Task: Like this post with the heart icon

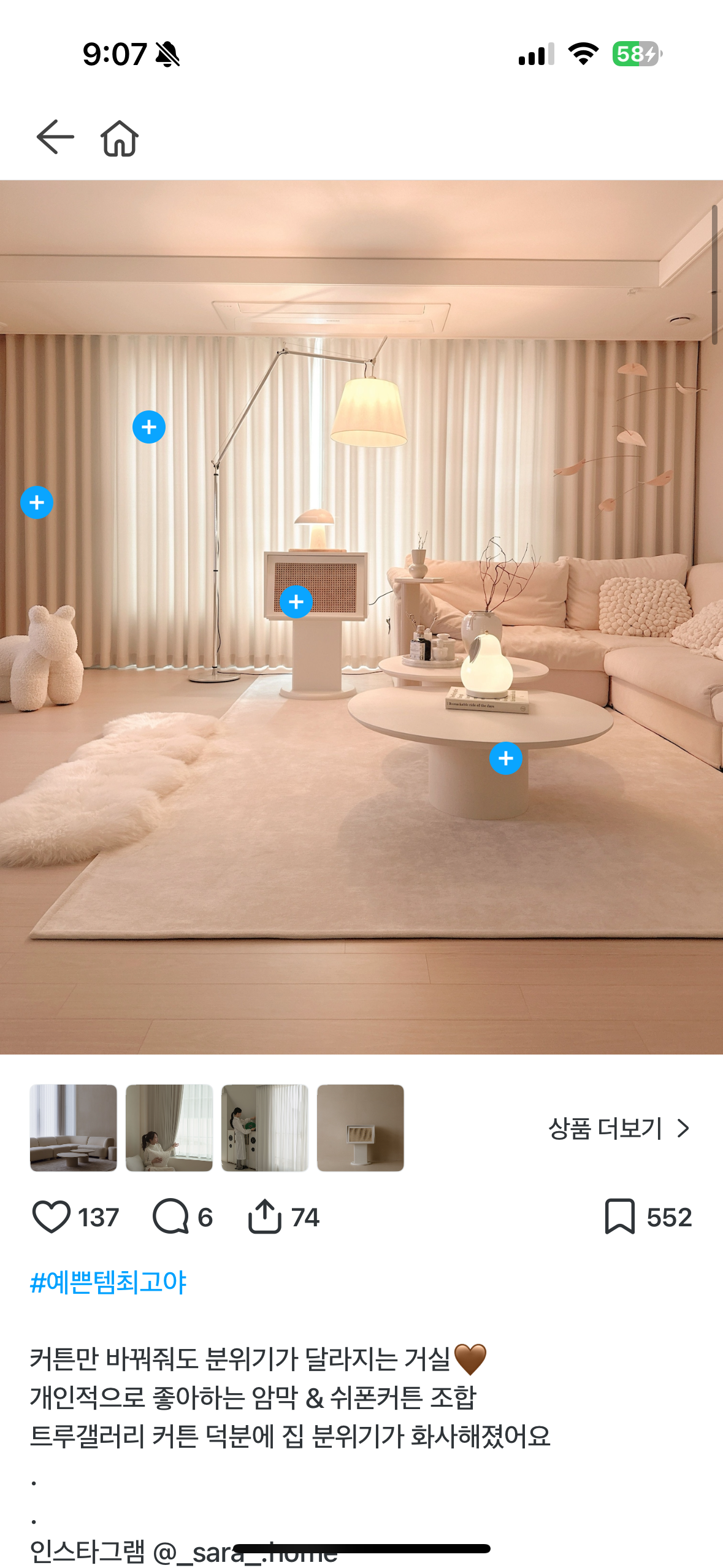Action: [x=52, y=1216]
